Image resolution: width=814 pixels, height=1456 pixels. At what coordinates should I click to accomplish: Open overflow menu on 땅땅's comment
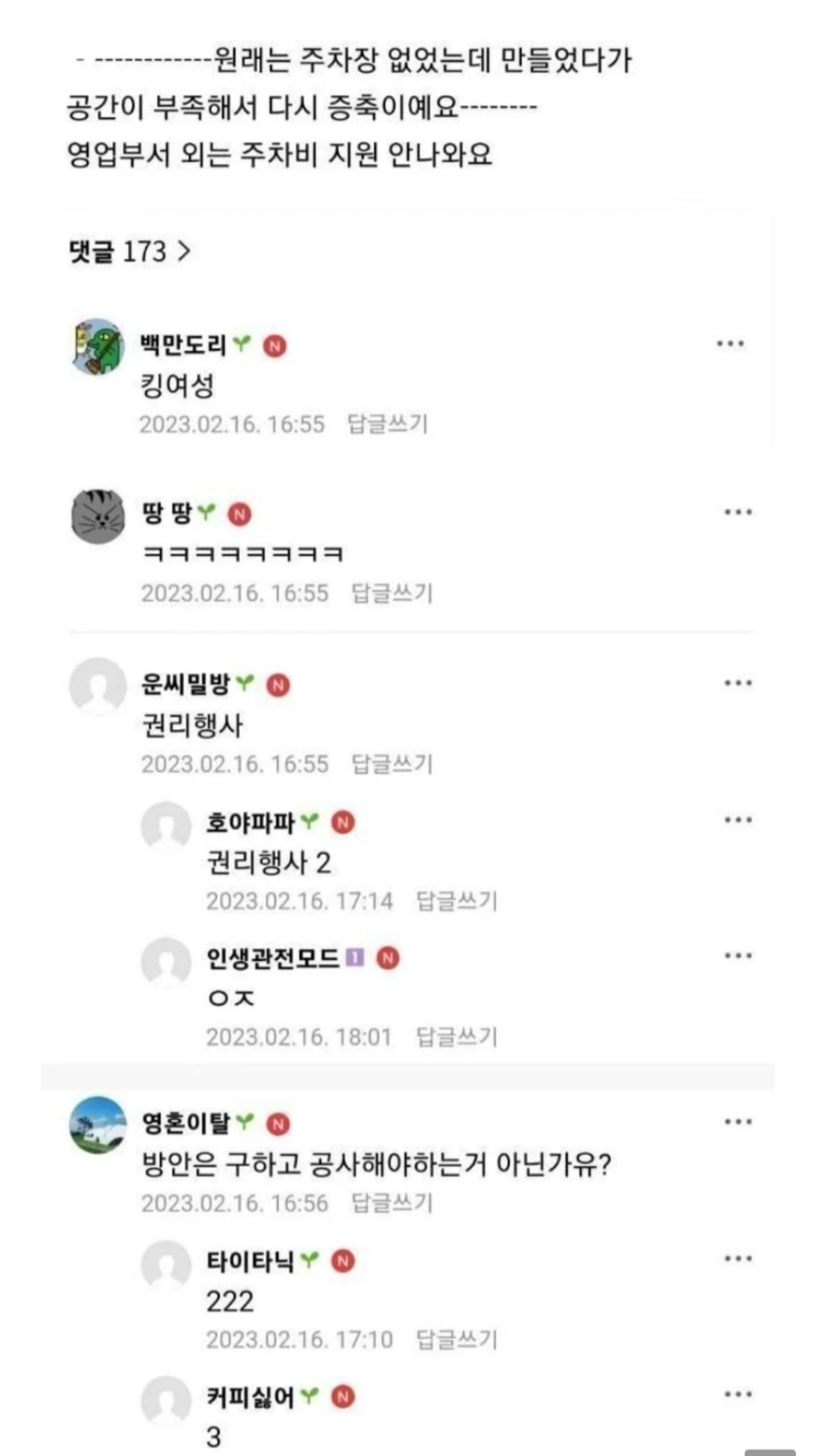coord(738,513)
